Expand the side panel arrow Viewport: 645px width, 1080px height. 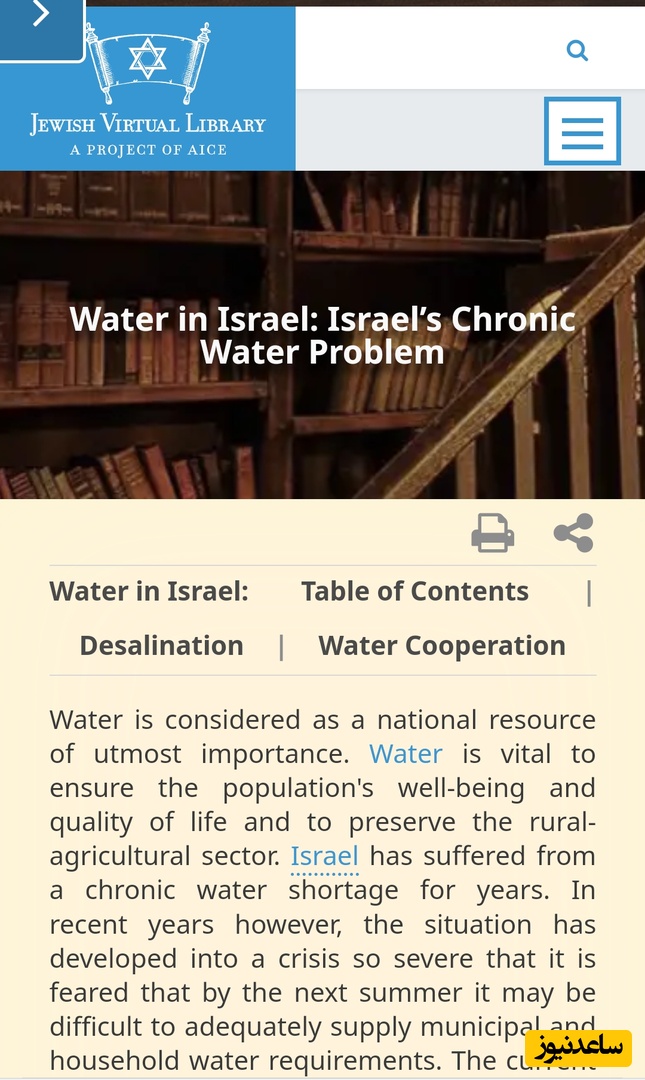41,17
